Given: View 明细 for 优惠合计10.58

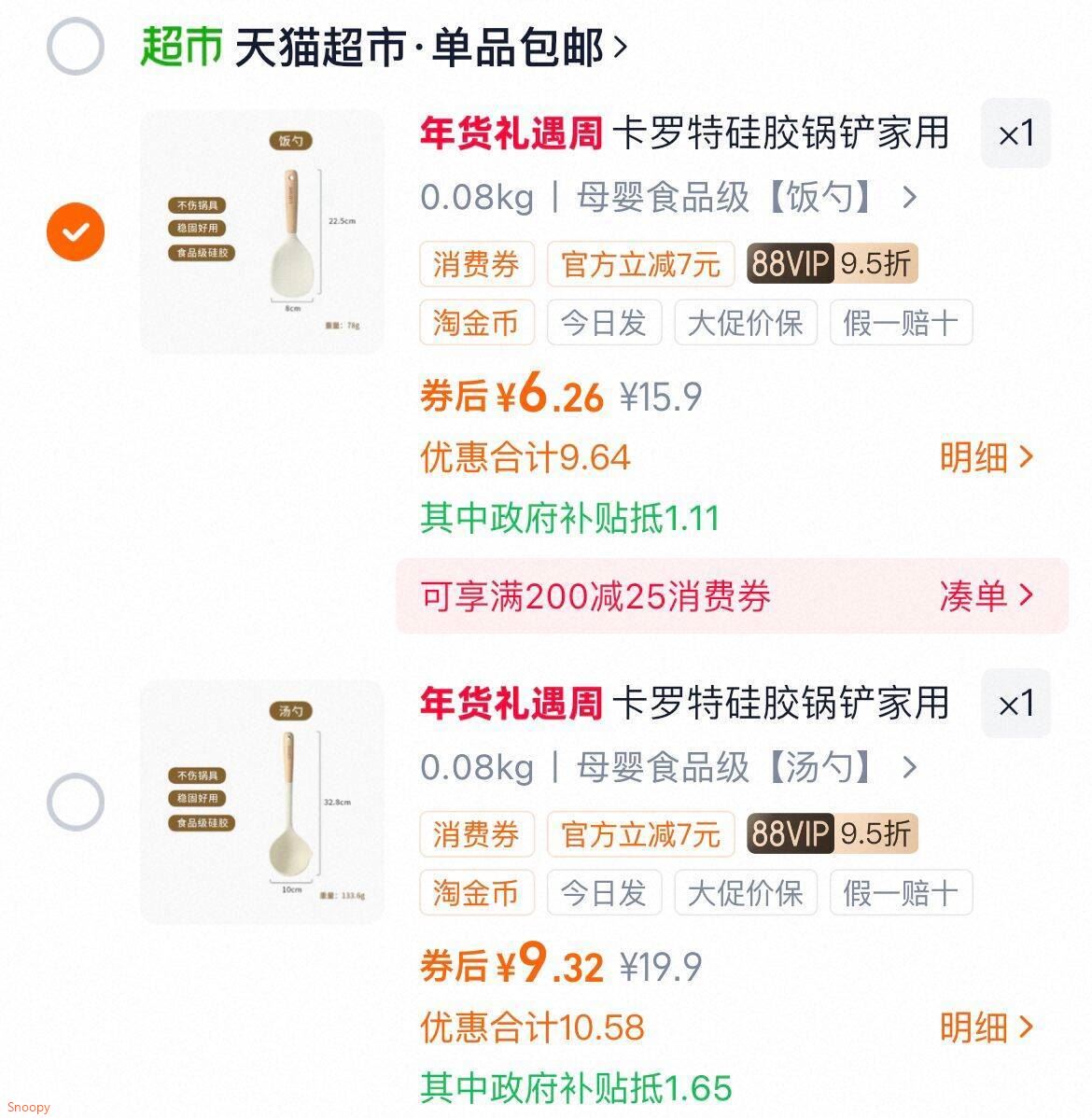Looking at the screenshot, I should pos(986,1027).
